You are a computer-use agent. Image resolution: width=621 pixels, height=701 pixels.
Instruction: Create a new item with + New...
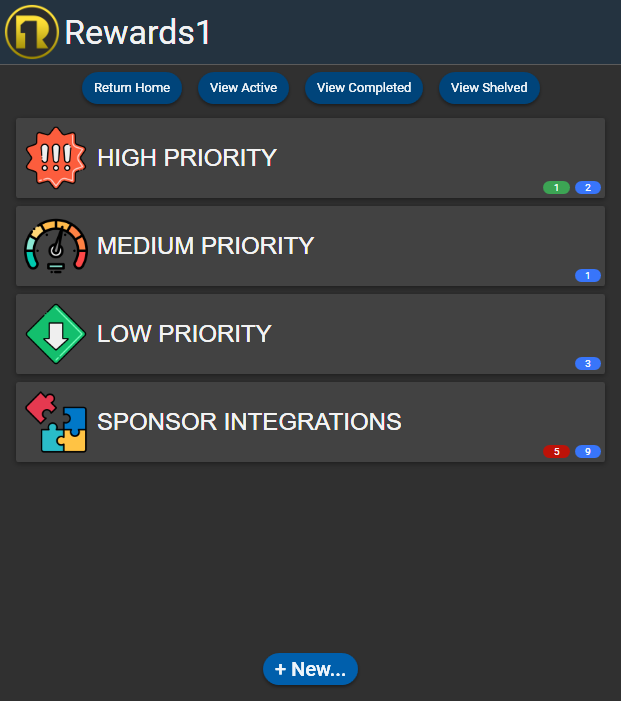coord(310,670)
